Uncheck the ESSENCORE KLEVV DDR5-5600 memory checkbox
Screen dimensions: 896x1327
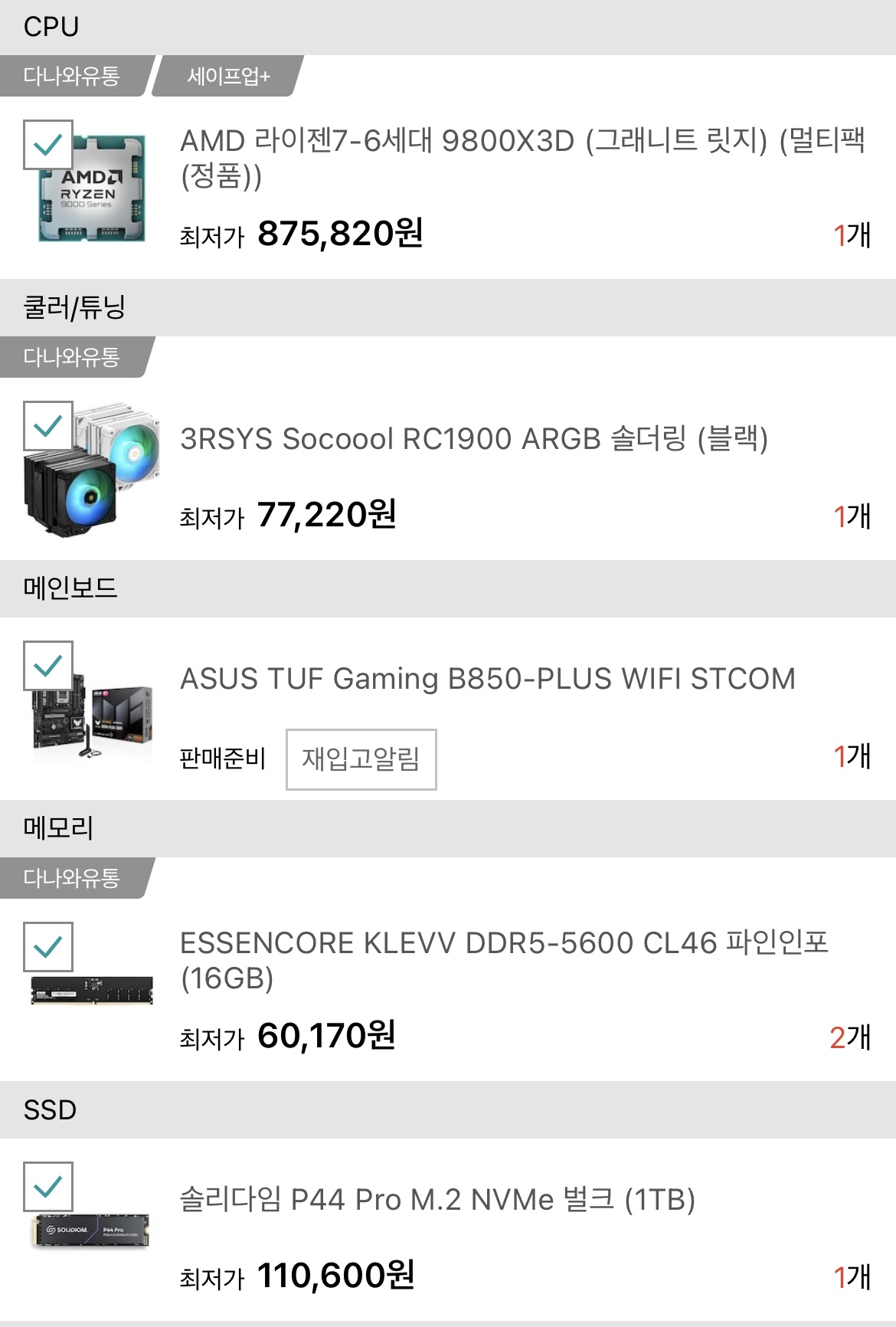coord(48,946)
